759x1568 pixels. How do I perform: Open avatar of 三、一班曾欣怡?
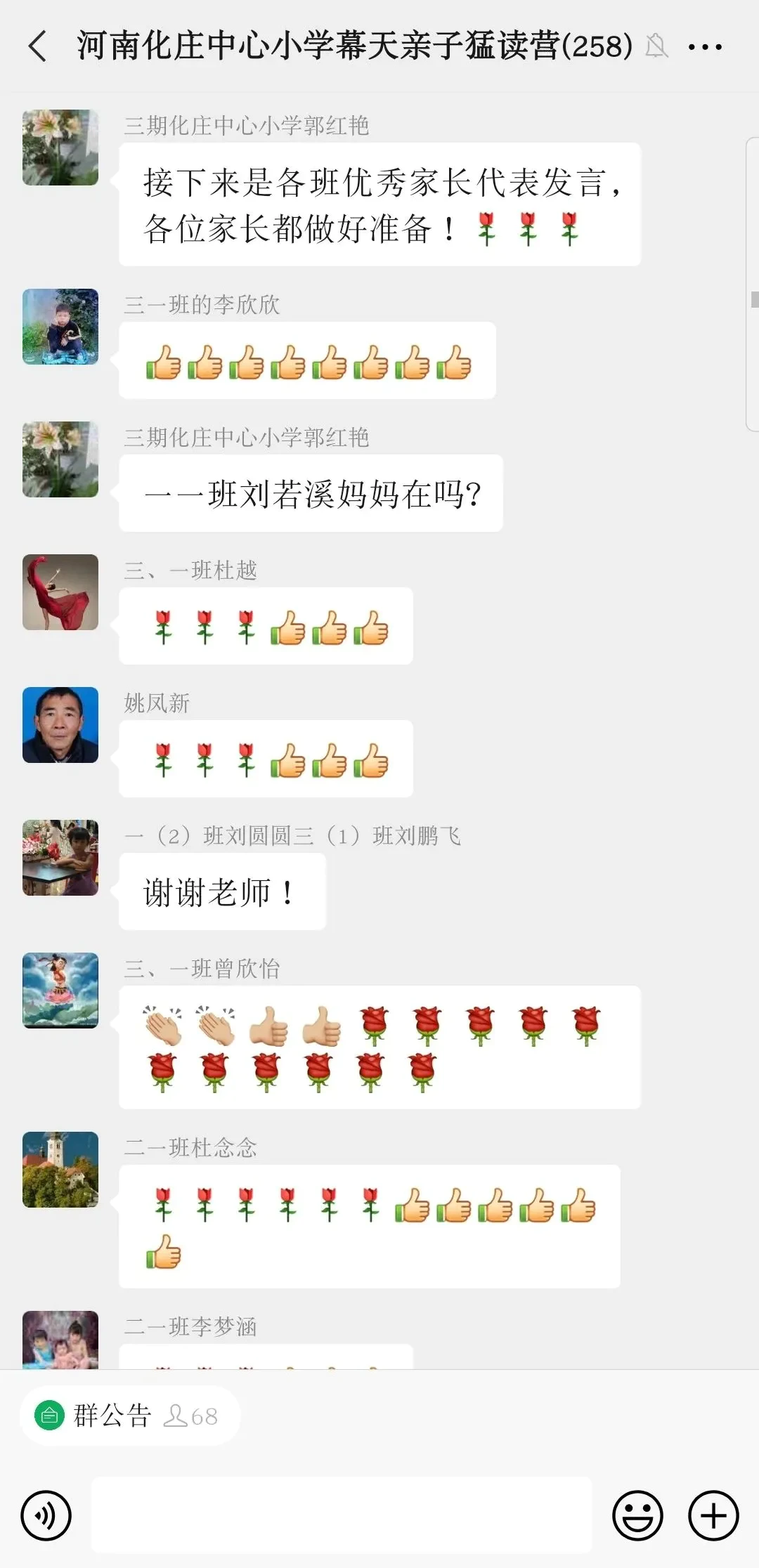tap(60, 991)
